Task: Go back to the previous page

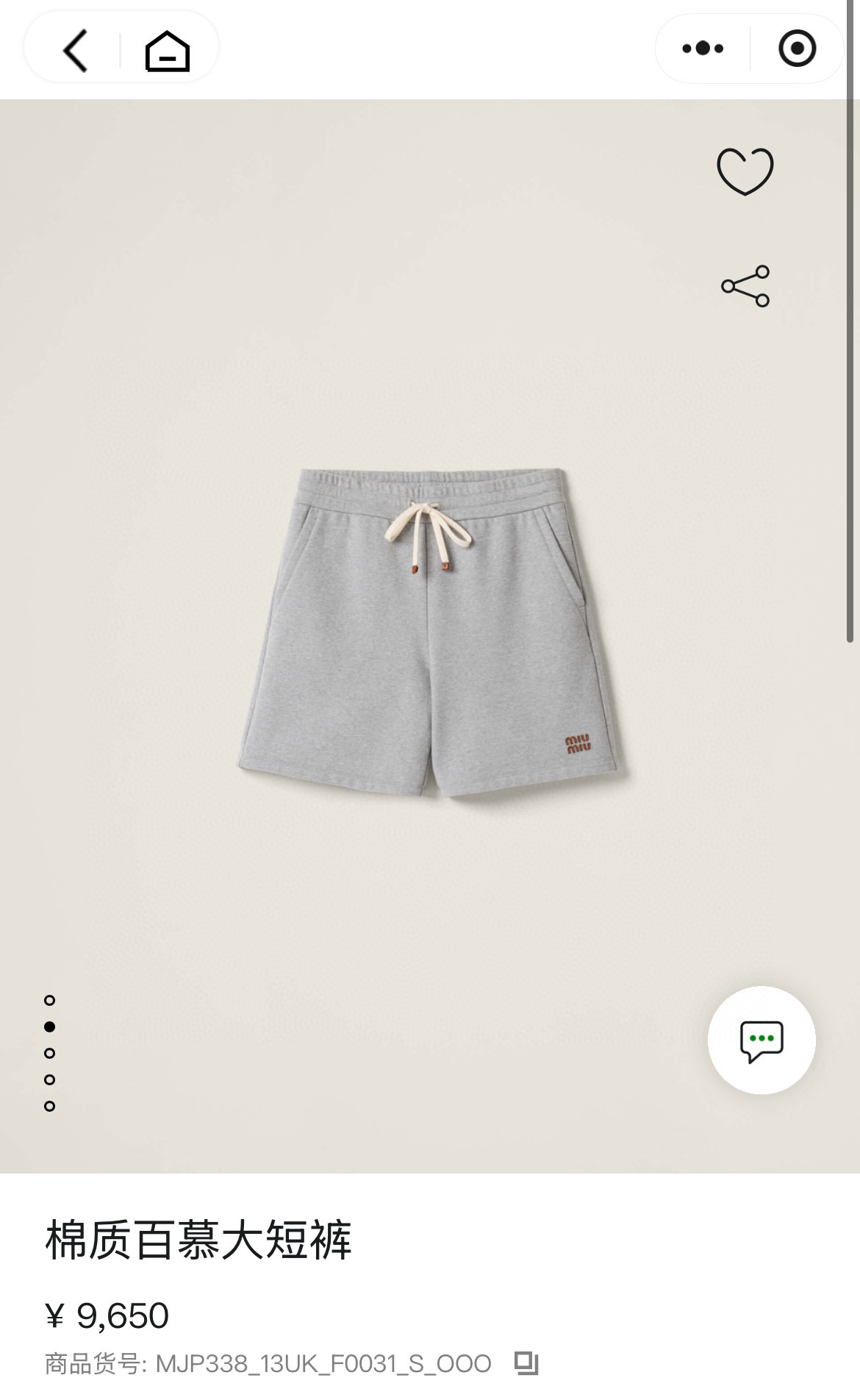Action: [x=75, y=50]
